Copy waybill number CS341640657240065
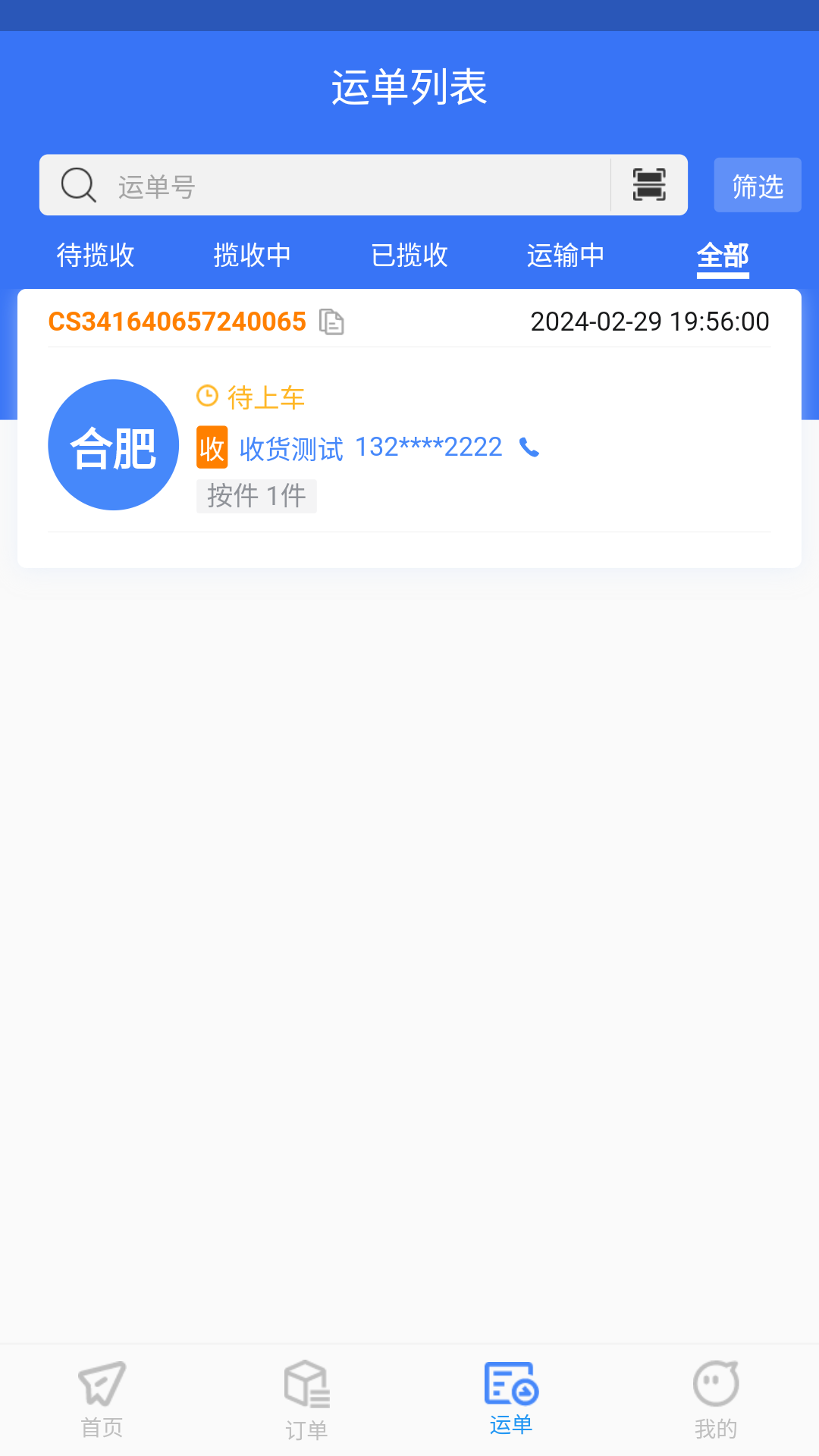The height and width of the screenshot is (1456, 819). click(331, 322)
